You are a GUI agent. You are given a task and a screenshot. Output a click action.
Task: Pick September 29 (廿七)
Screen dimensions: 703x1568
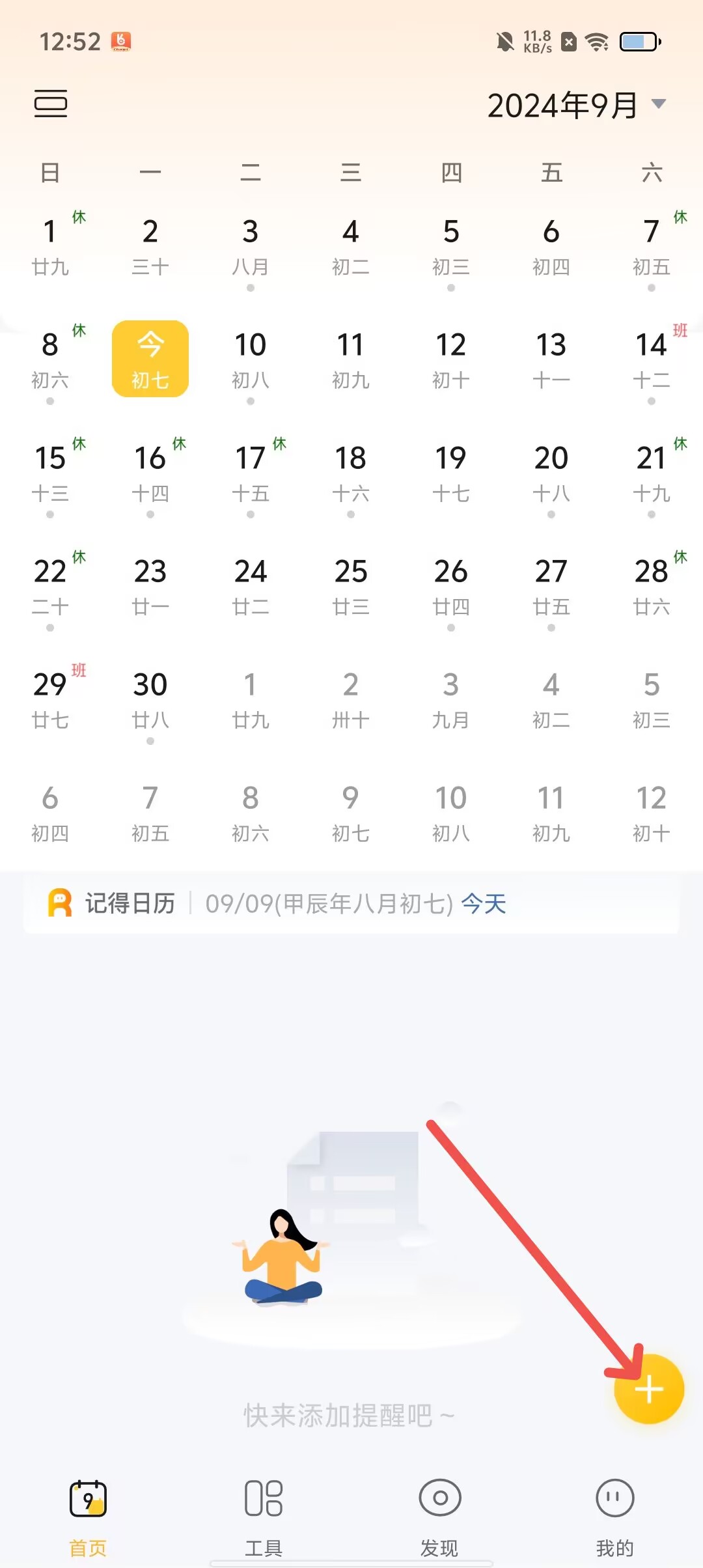coord(50,700)
